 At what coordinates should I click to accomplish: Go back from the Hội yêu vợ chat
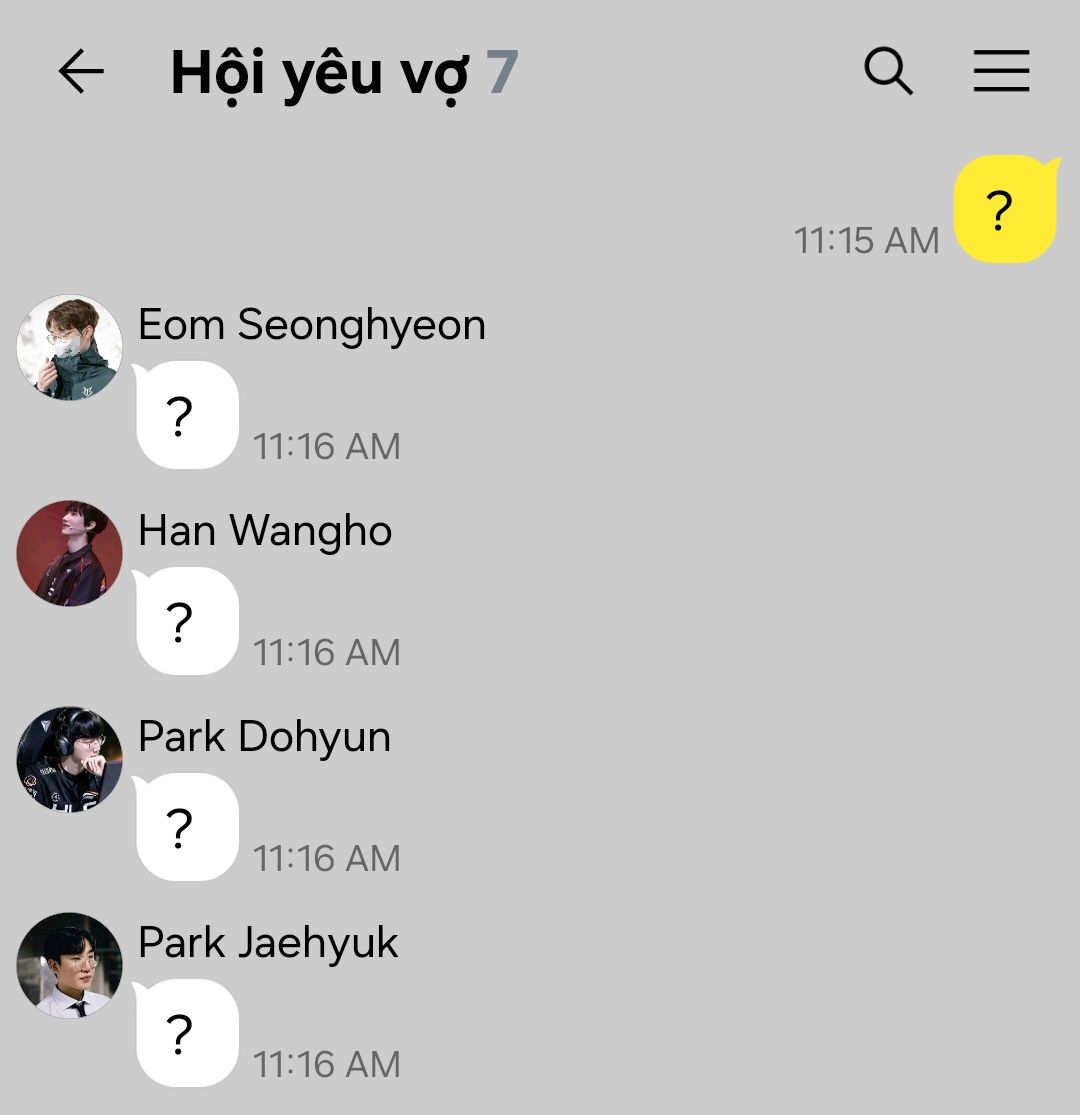[x=81, y=72]
